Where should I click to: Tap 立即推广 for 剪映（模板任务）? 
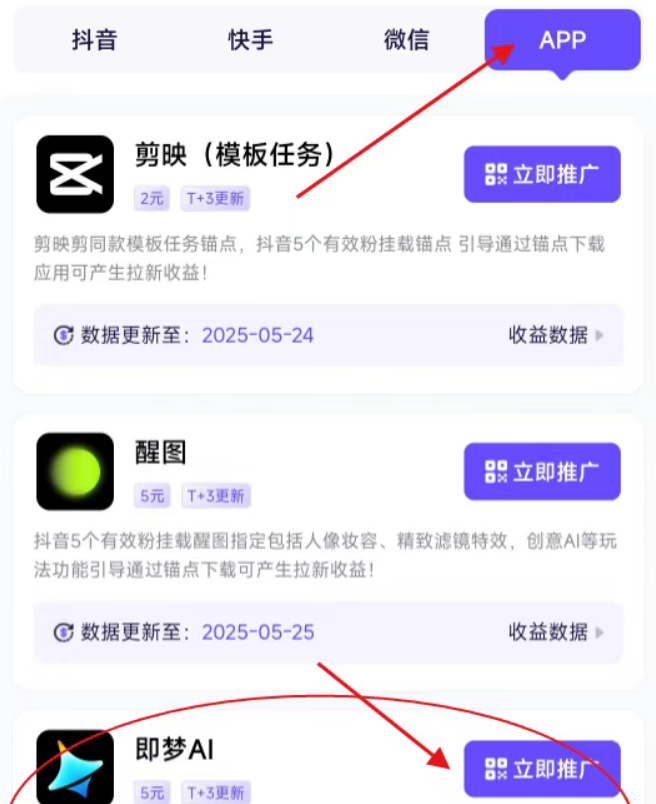coord(541,174)
